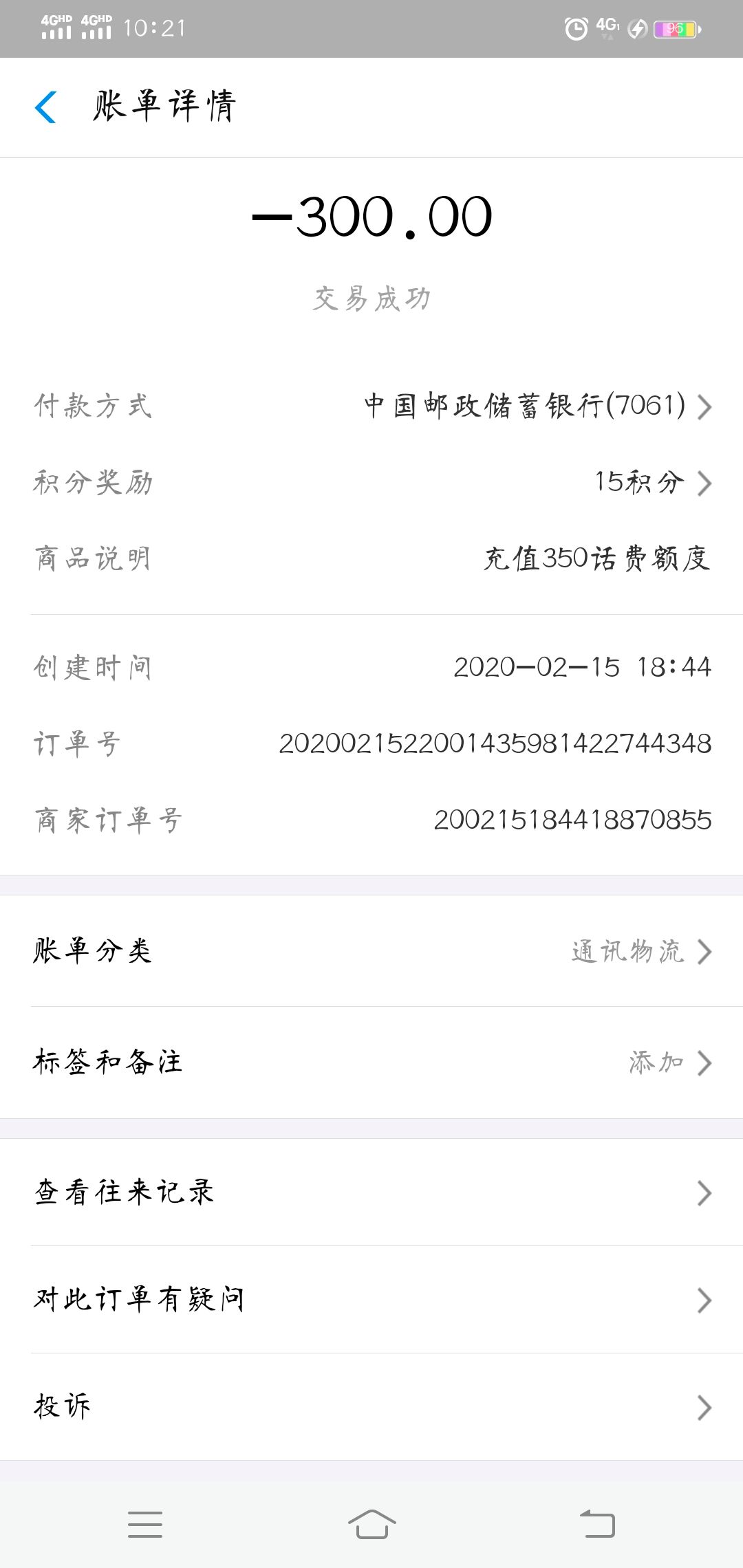The image size is (743, 1568).
Task: Tap the 账单详情 title bar
Action: coord(164,107)
